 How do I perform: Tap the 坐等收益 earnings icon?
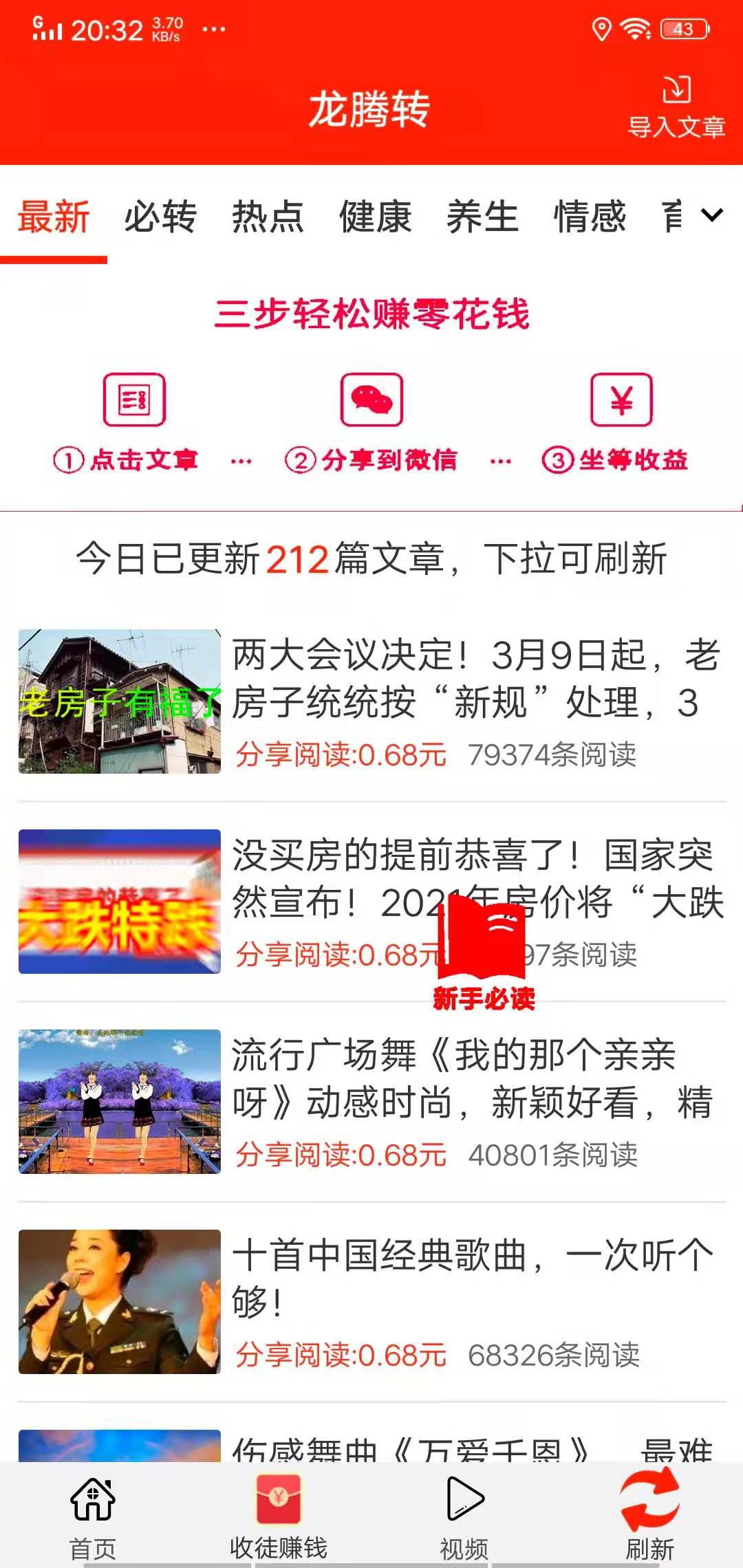click(x=621, y=400)
